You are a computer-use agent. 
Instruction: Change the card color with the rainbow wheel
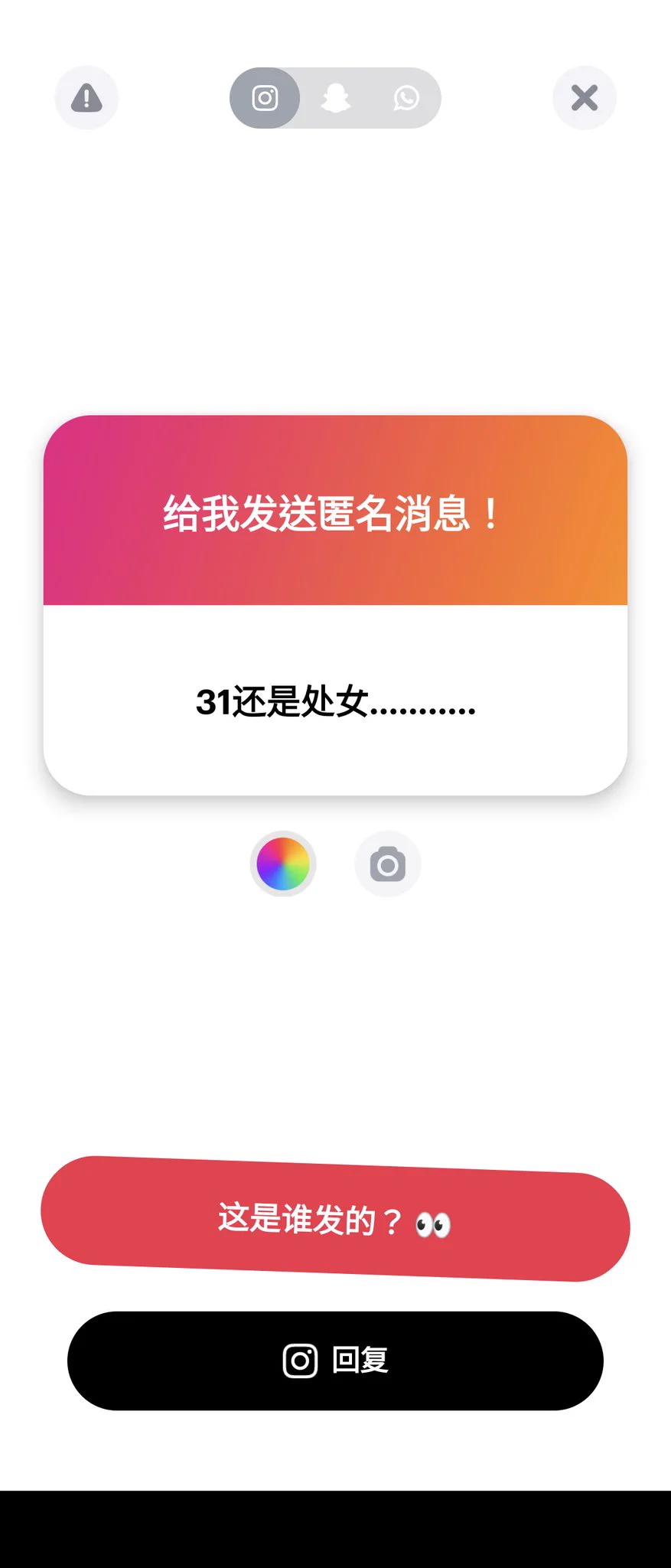point(283,864)
